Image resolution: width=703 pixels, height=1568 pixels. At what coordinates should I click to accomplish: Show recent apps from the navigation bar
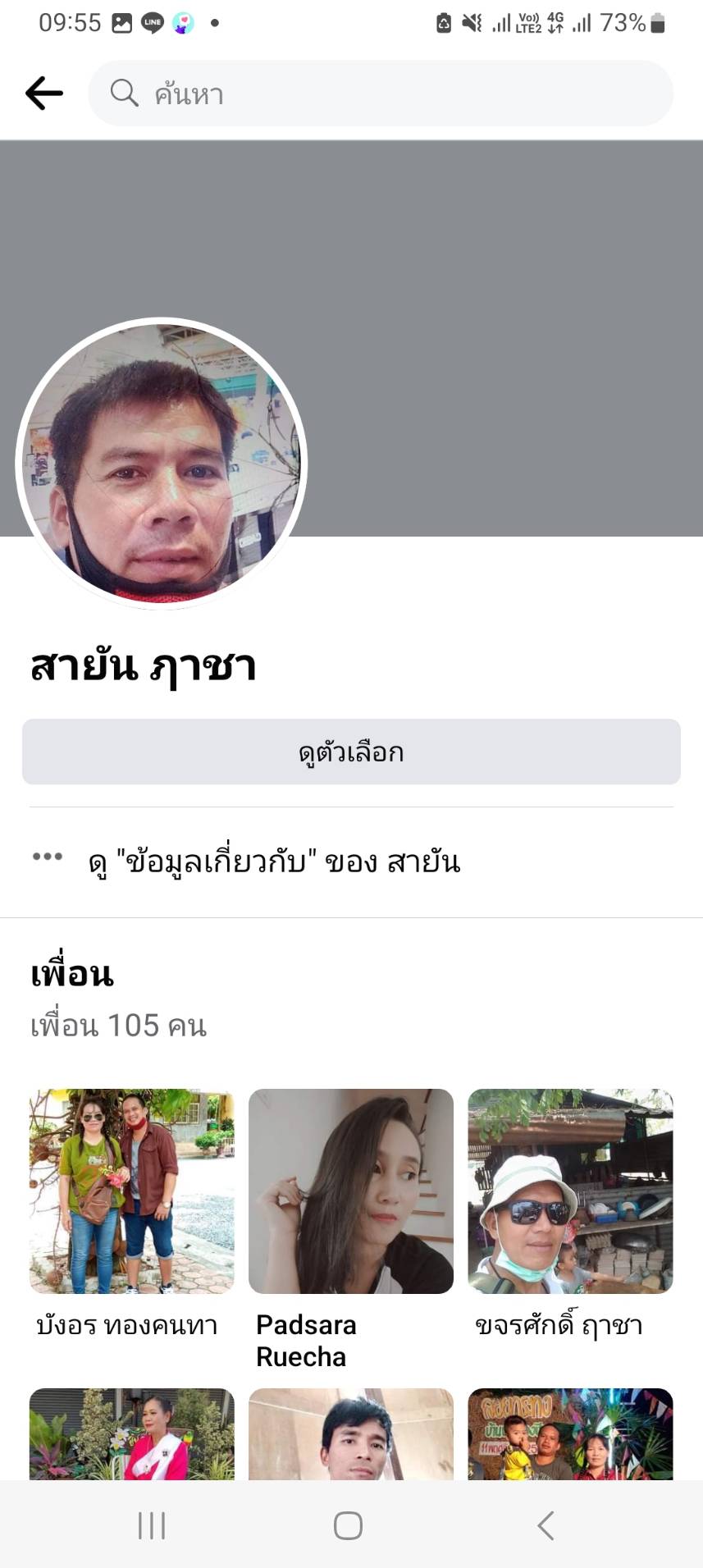[x=152, y=1525]
